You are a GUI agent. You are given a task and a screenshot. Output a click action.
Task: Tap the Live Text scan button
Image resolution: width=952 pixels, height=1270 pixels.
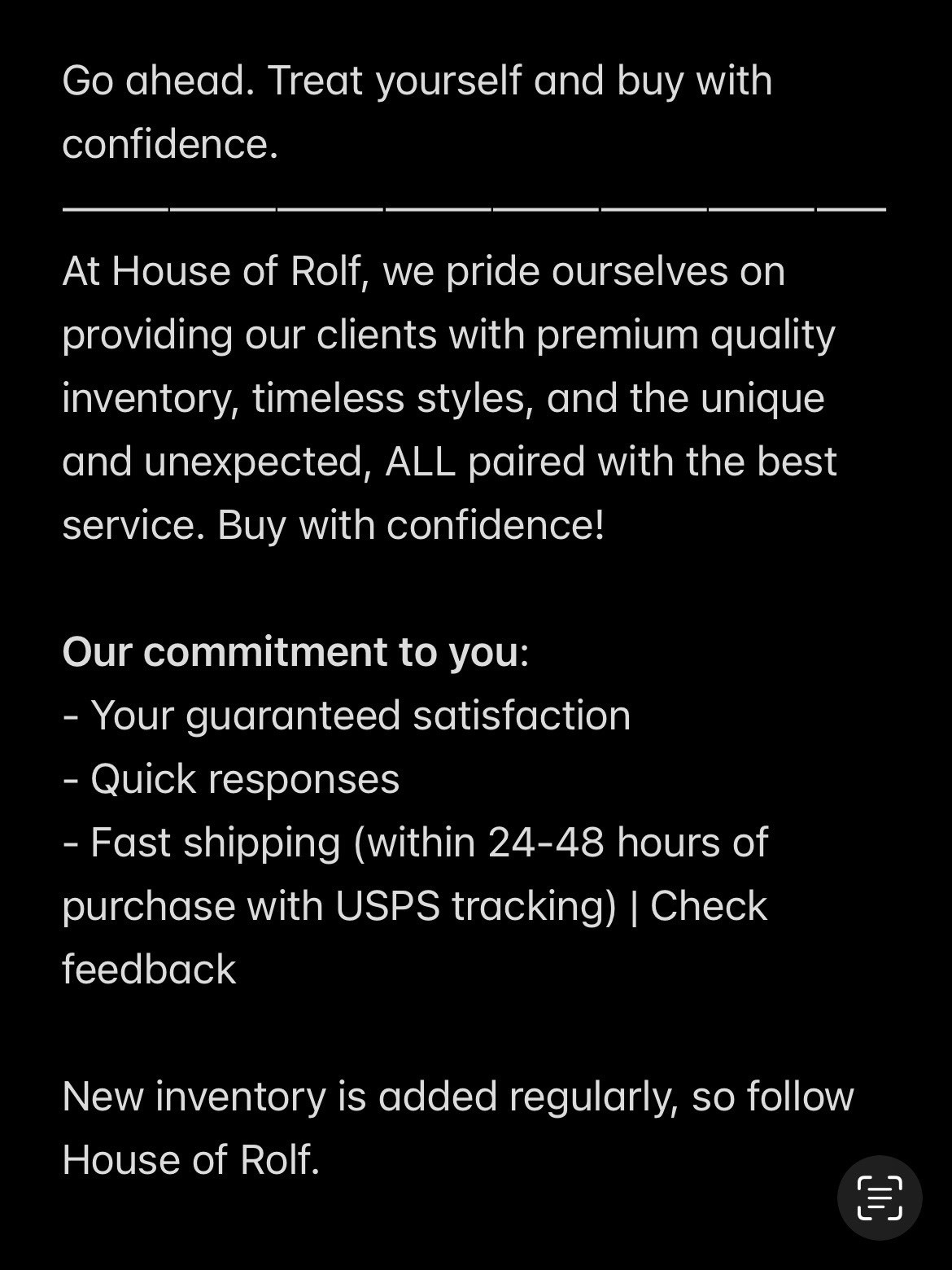pyautogui.click(x=880, y=1198)
